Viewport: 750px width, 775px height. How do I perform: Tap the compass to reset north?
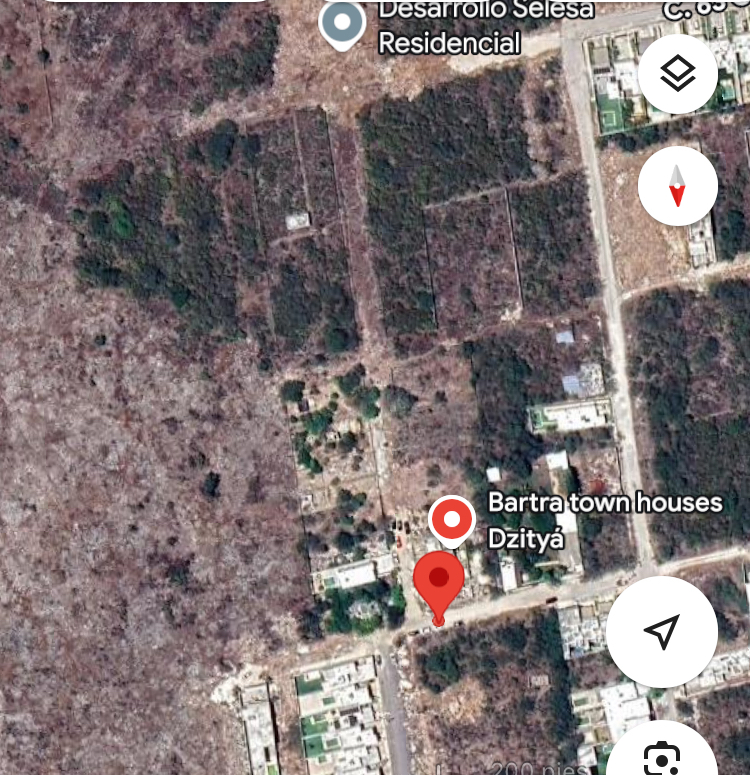(x=677, y=186)
